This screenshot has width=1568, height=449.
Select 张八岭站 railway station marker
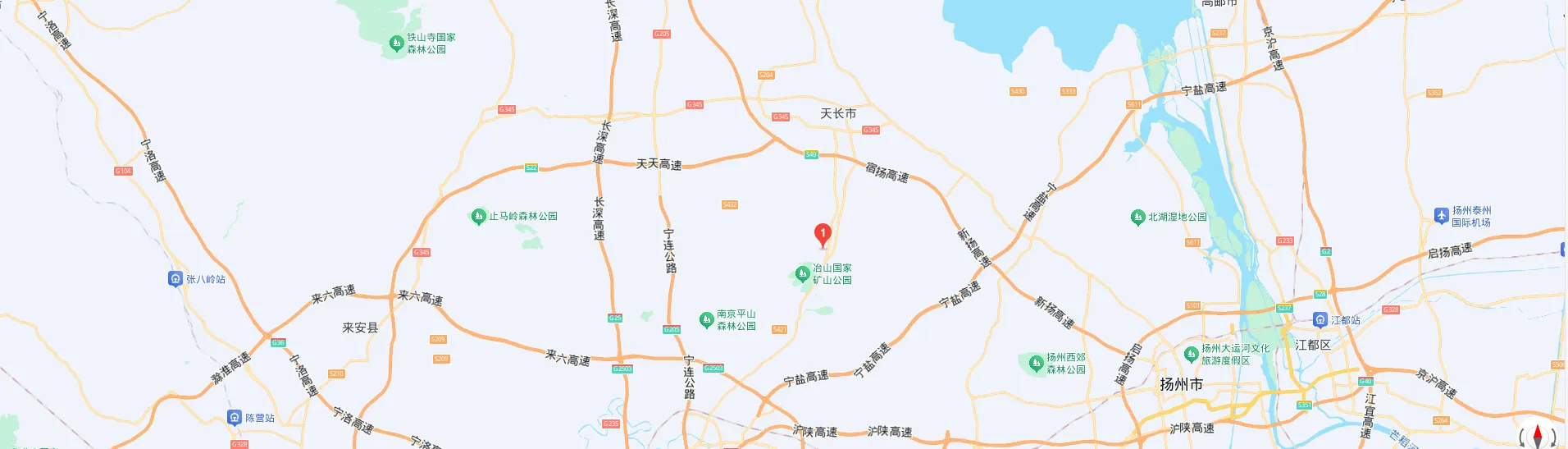tap(175, 279)
